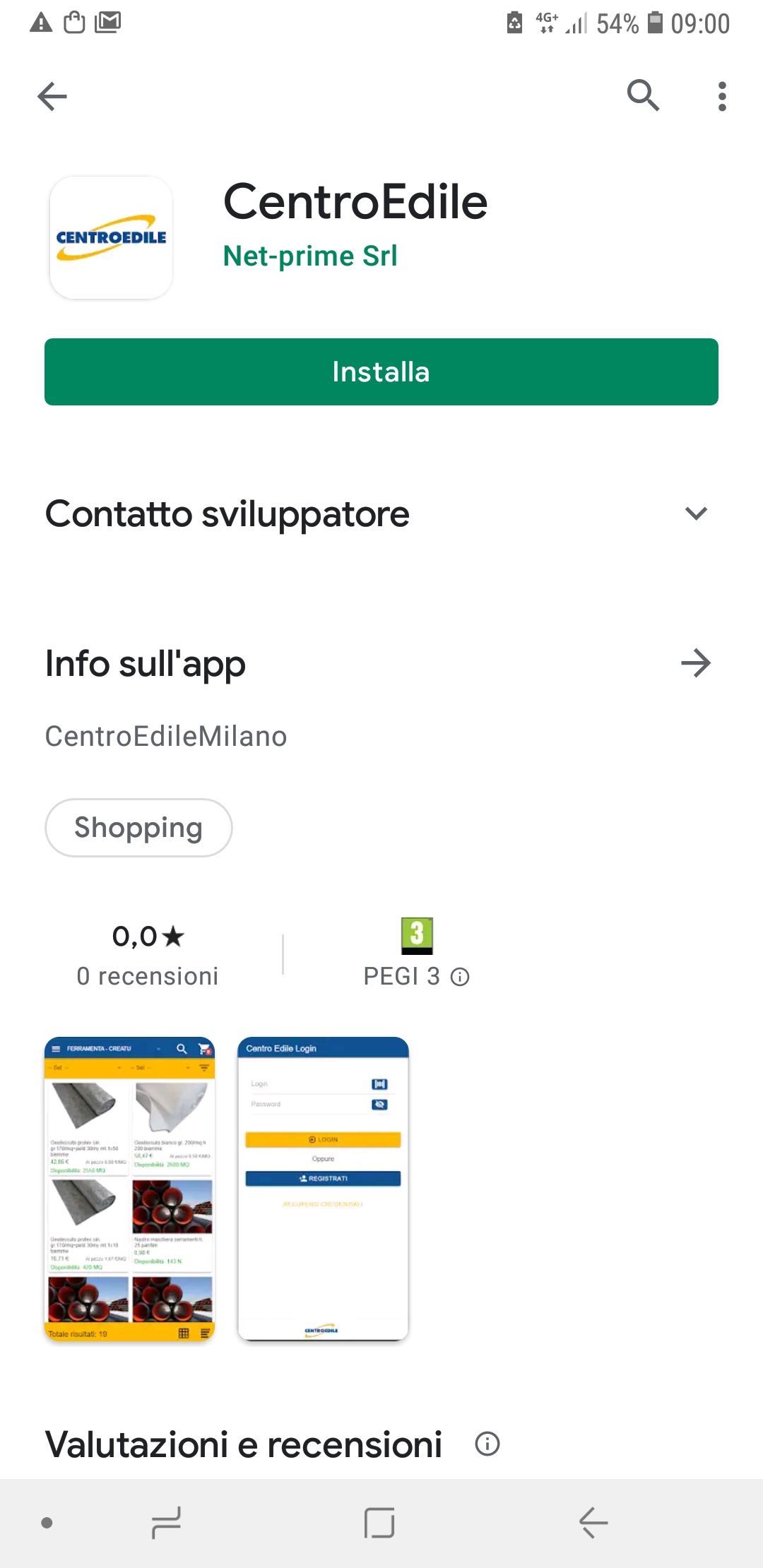This screenshot has width=763, height=1568.
Task: Tap the Installa button
Action: (381, 372)
